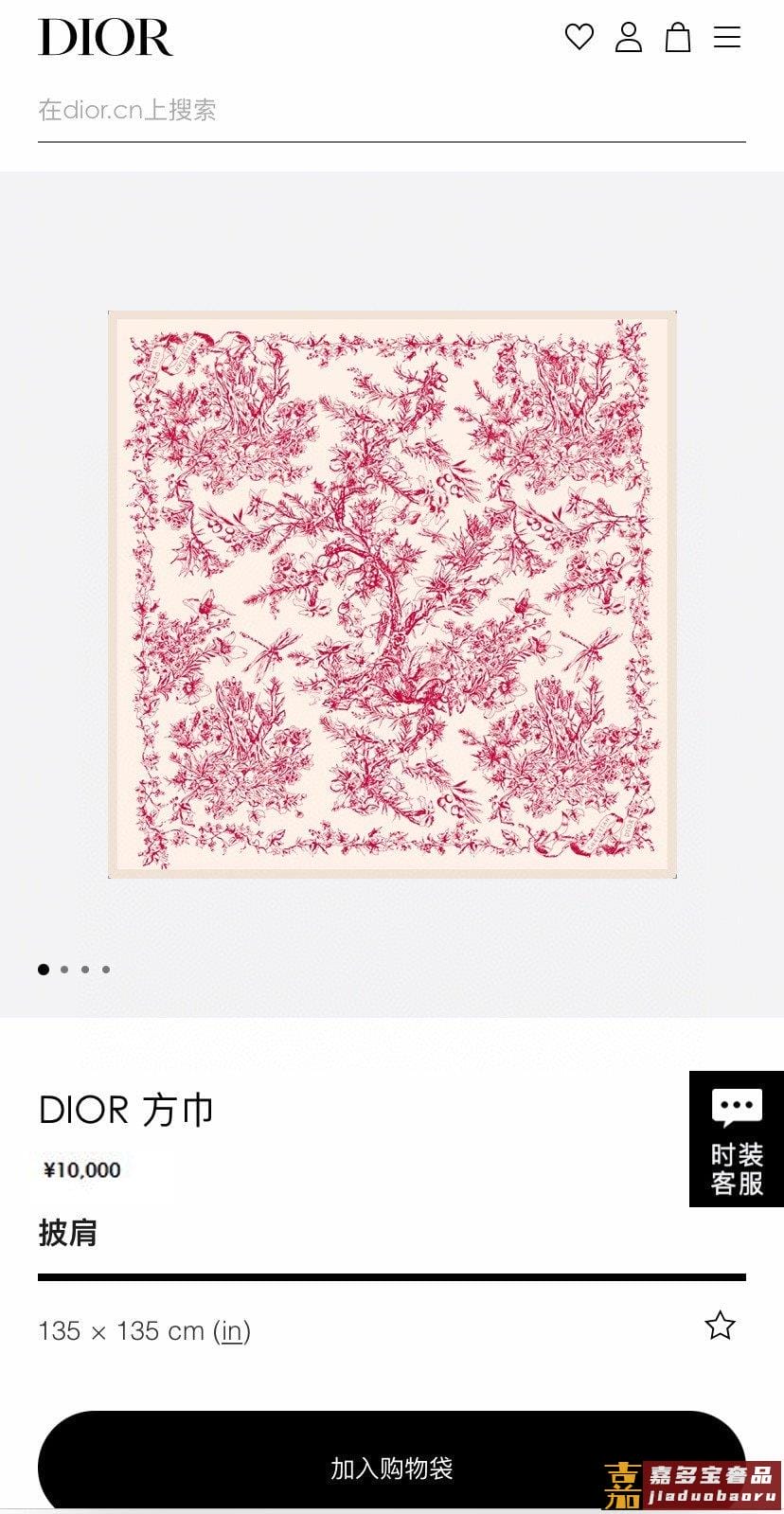This screenshot has height=1514, width=784.
Task: Favorite the 135 × 135 cm size star
Action: click(x=720, y=1326)
